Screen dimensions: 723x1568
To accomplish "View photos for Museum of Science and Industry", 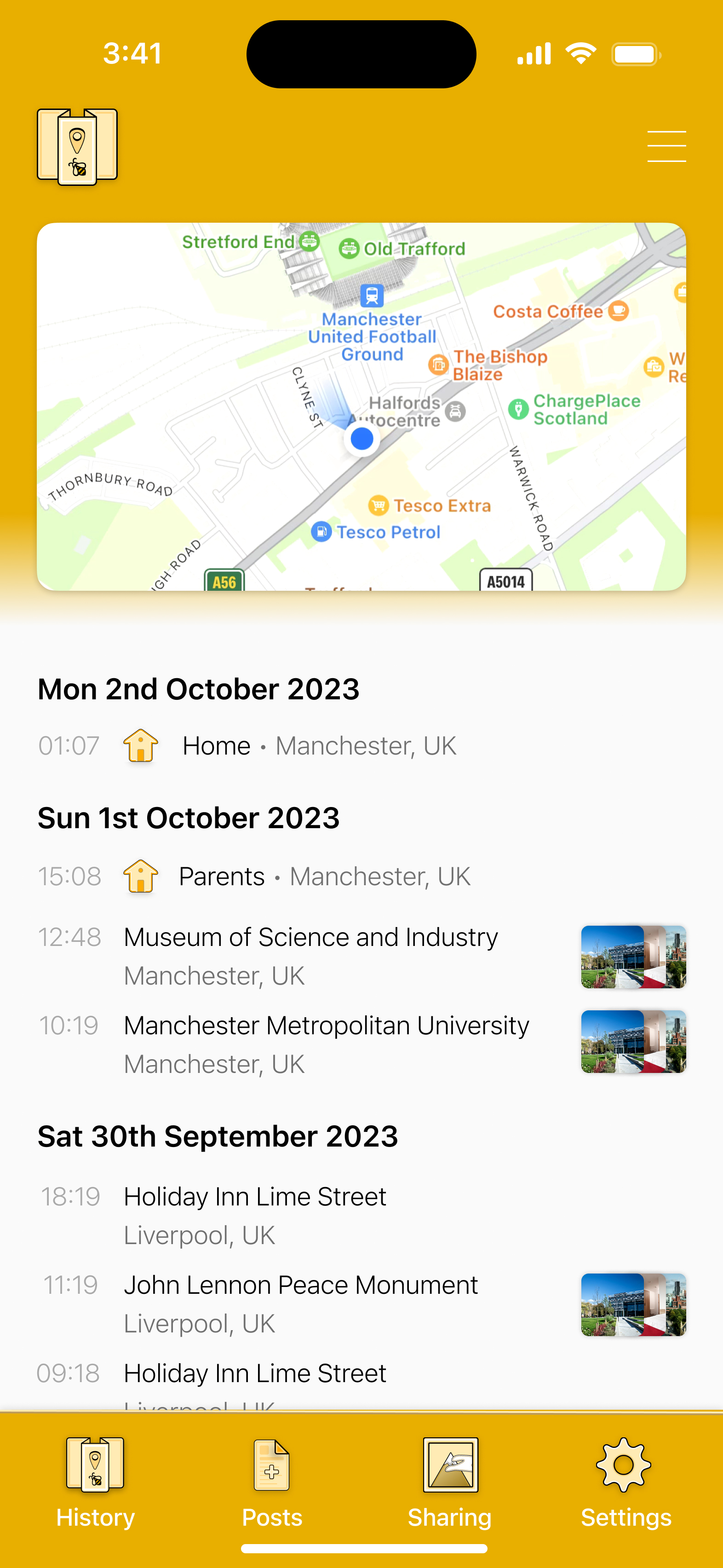I will (633, 957).
